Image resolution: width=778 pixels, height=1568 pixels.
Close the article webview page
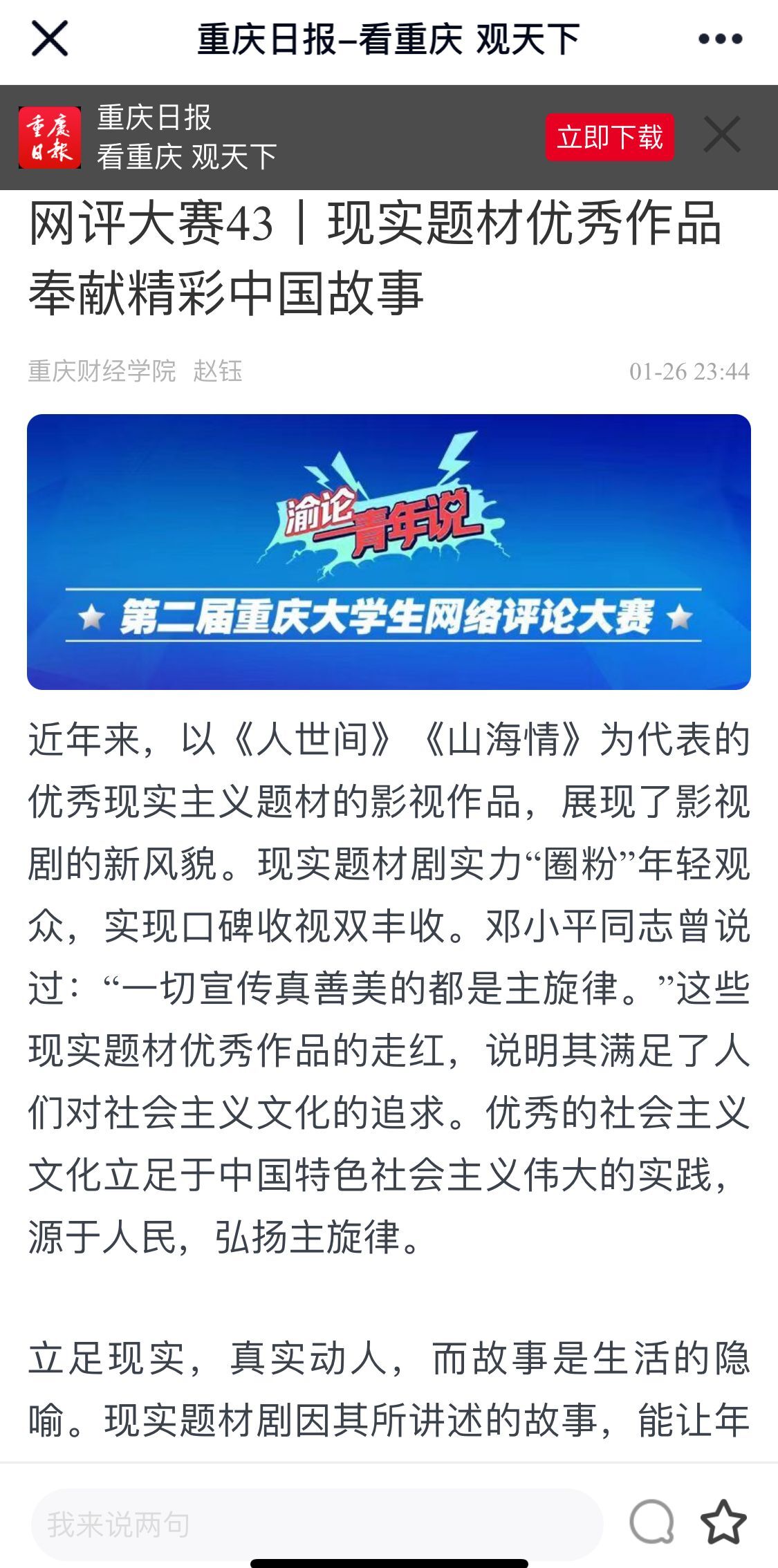point(50,39)
